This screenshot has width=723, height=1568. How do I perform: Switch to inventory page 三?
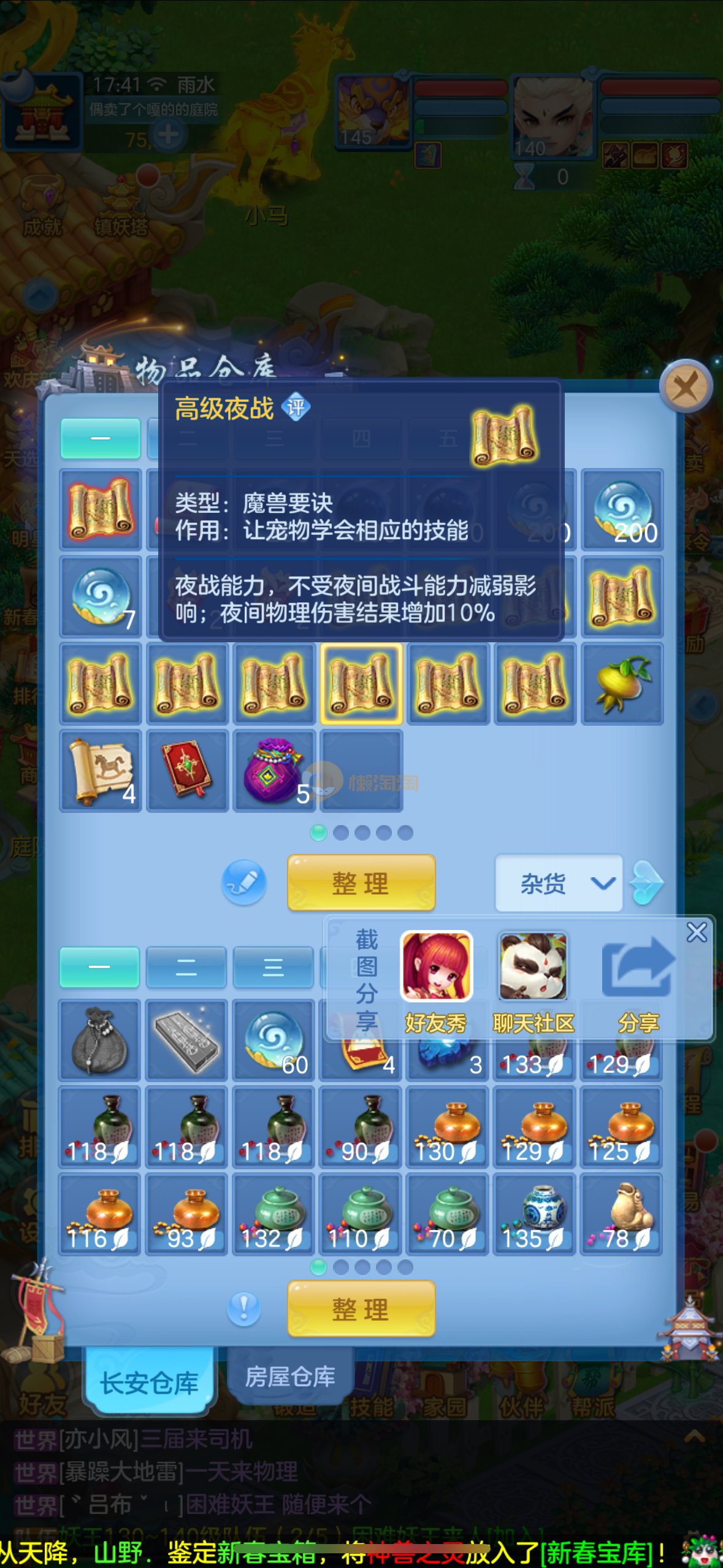(x=274, y=967)
